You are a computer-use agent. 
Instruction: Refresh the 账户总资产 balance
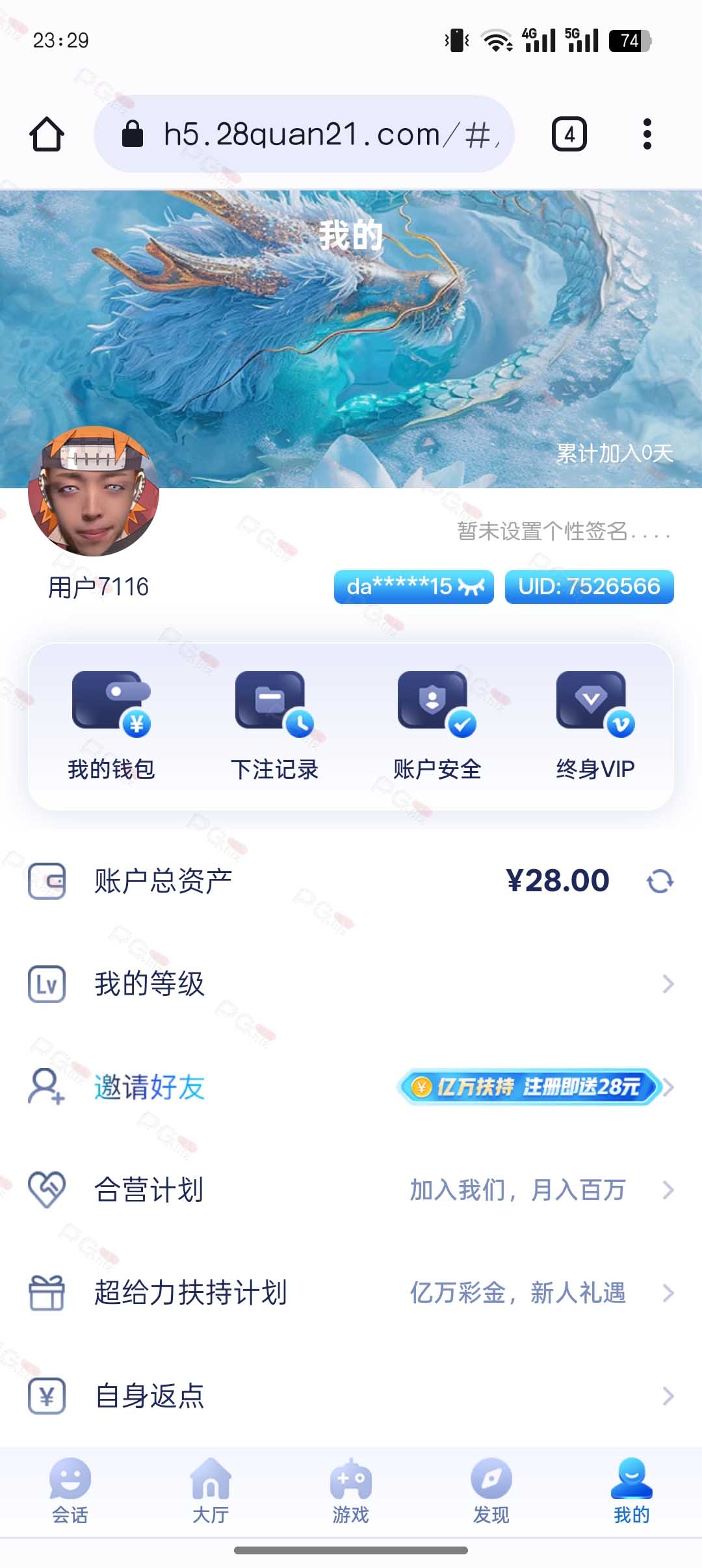click(x=660, y=882)
